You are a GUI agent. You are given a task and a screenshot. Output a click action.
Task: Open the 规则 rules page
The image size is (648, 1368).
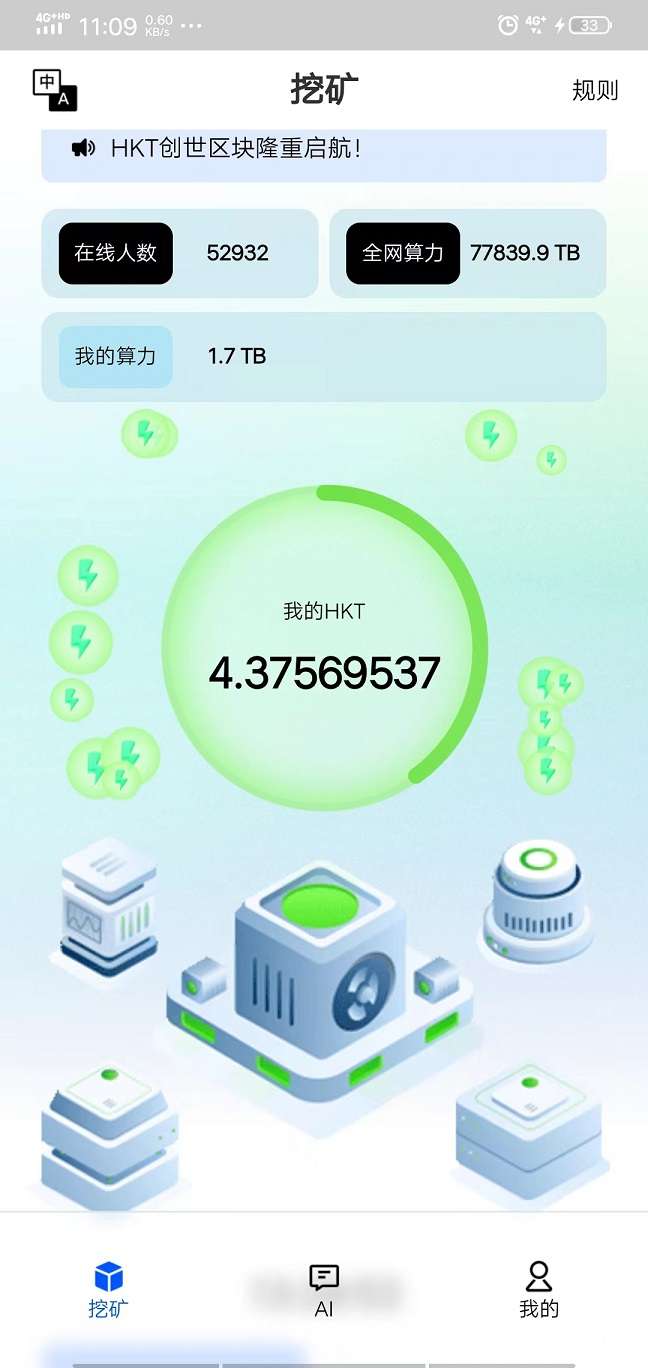[595, 90]
